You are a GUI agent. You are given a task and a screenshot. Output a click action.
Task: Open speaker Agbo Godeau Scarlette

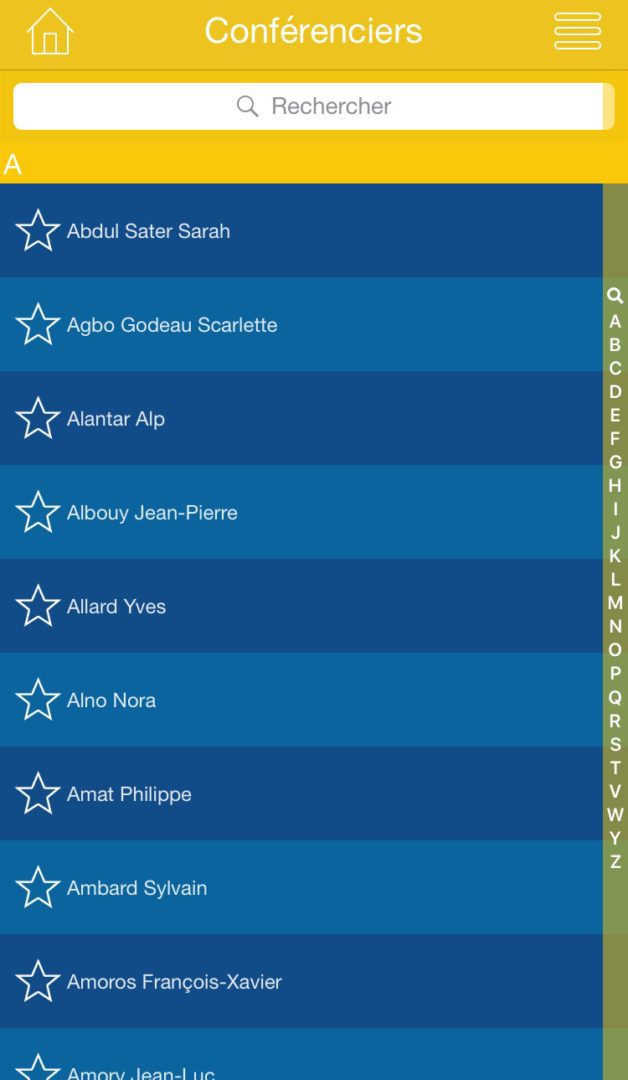(172, 325)
